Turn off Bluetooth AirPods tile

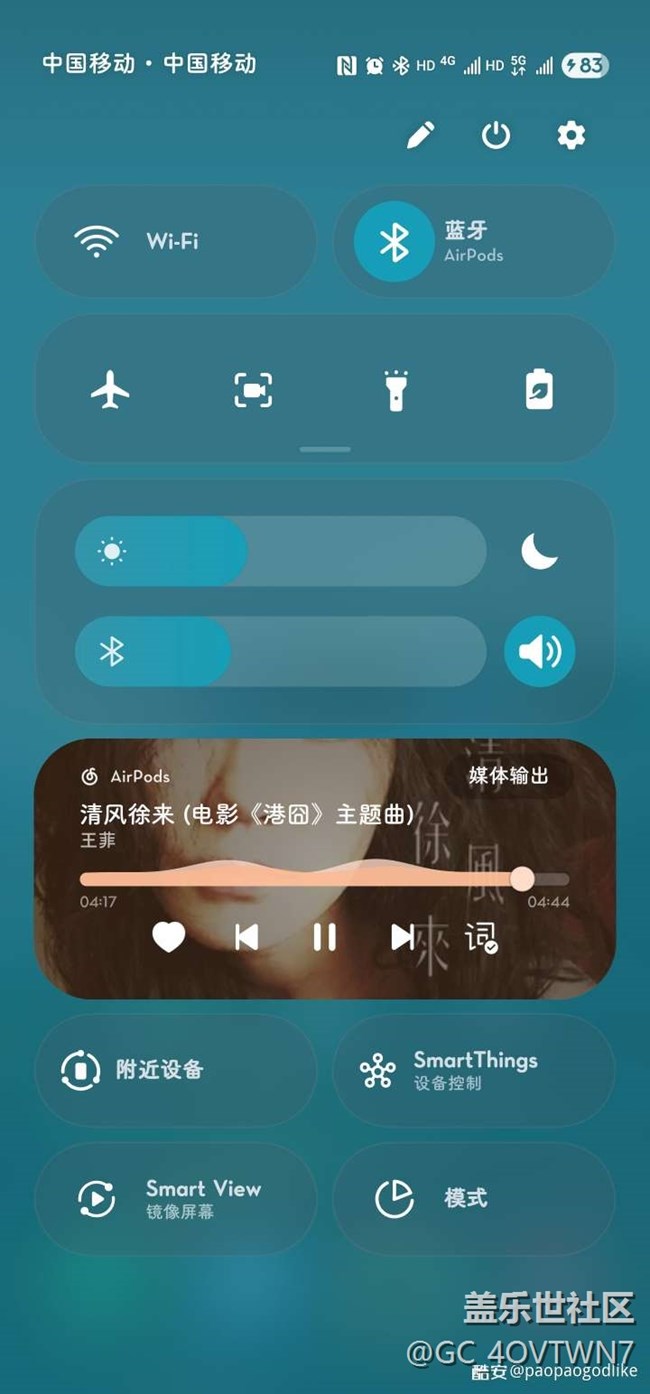click(x=394, y=241)
